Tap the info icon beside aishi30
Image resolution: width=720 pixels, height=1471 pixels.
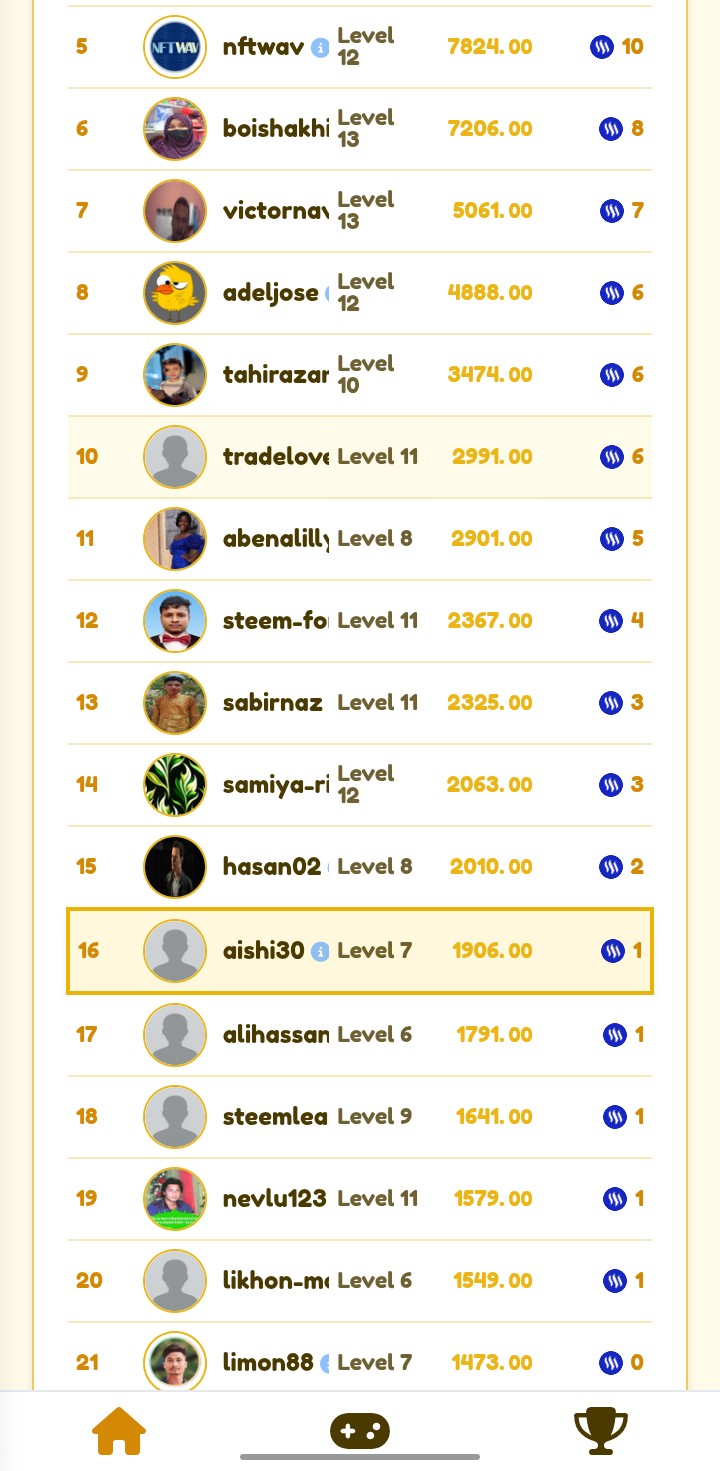(320, 951)
